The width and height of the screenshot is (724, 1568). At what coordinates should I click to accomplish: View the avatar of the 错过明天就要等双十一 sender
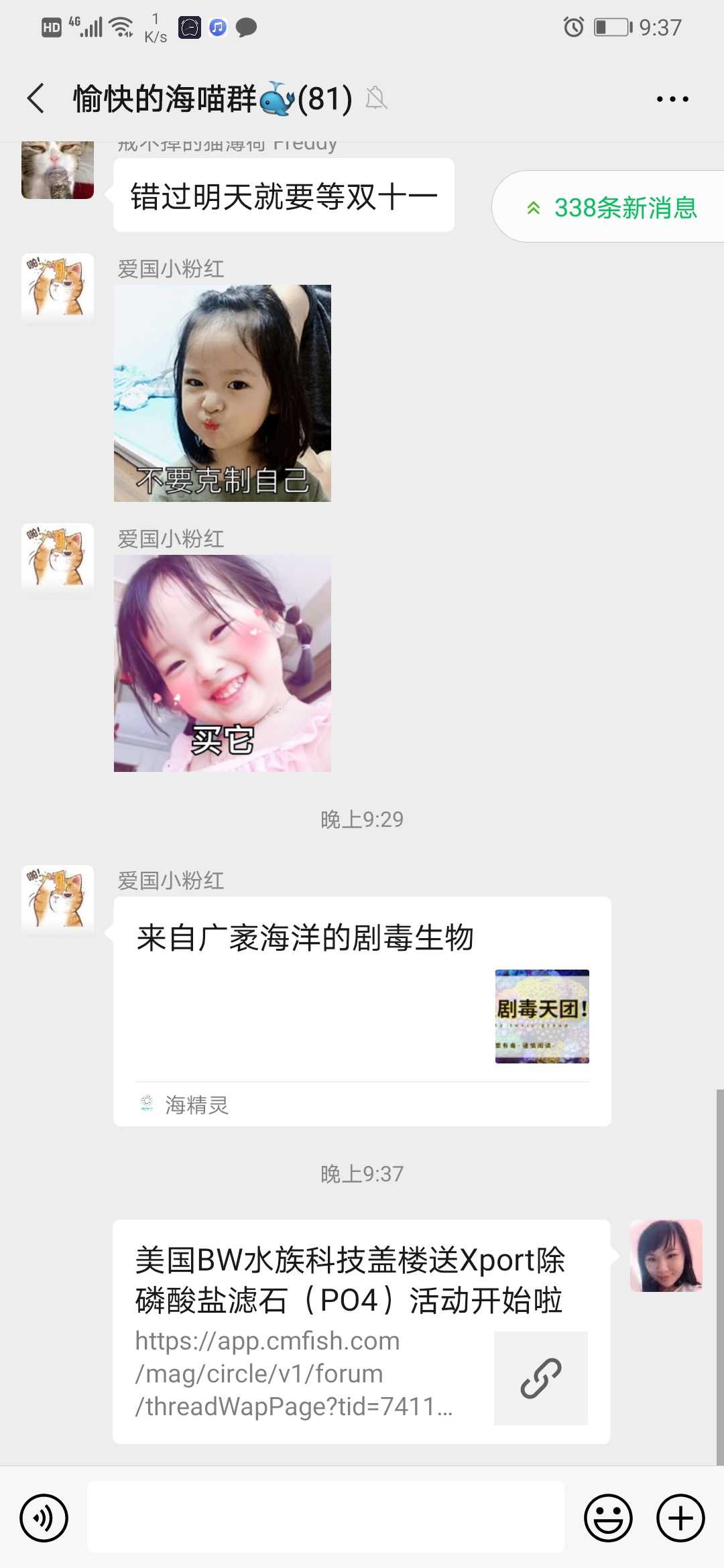click(x=58, y=170)
